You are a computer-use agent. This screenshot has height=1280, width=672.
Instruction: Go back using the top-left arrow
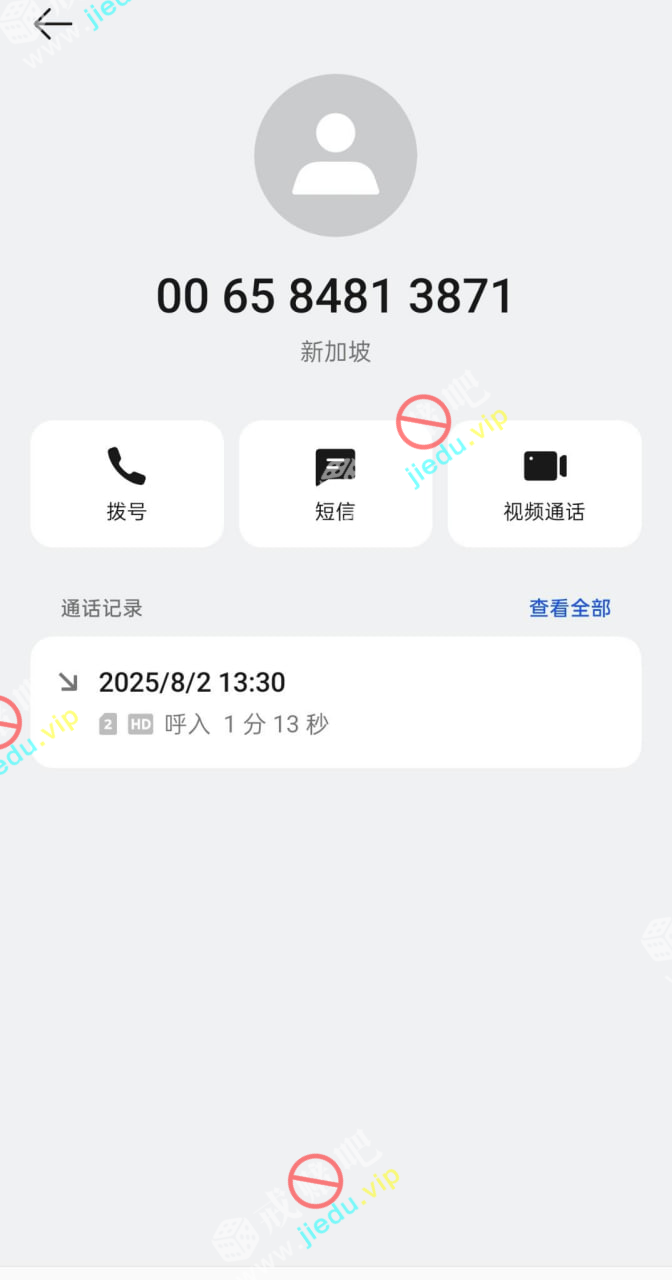52,25
